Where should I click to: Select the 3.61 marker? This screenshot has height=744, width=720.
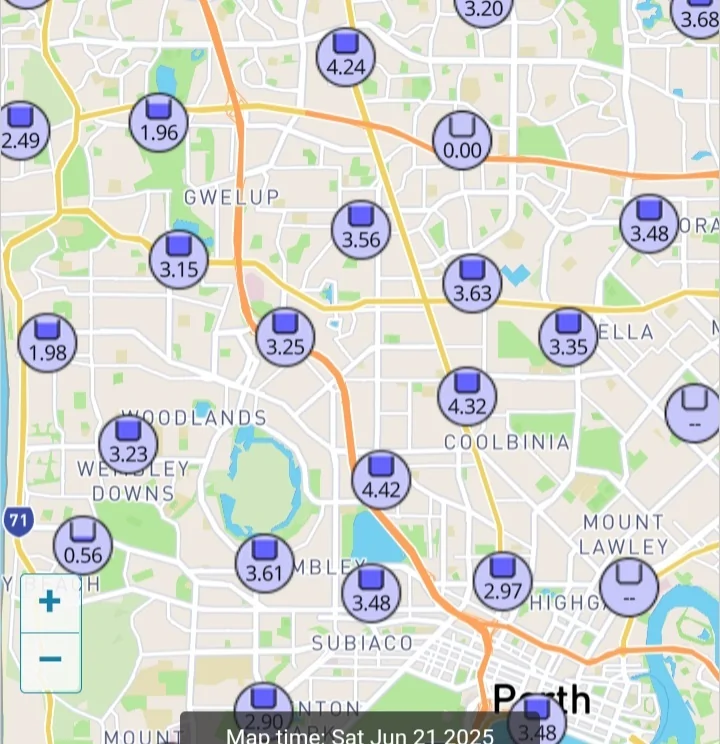[265, 563]
